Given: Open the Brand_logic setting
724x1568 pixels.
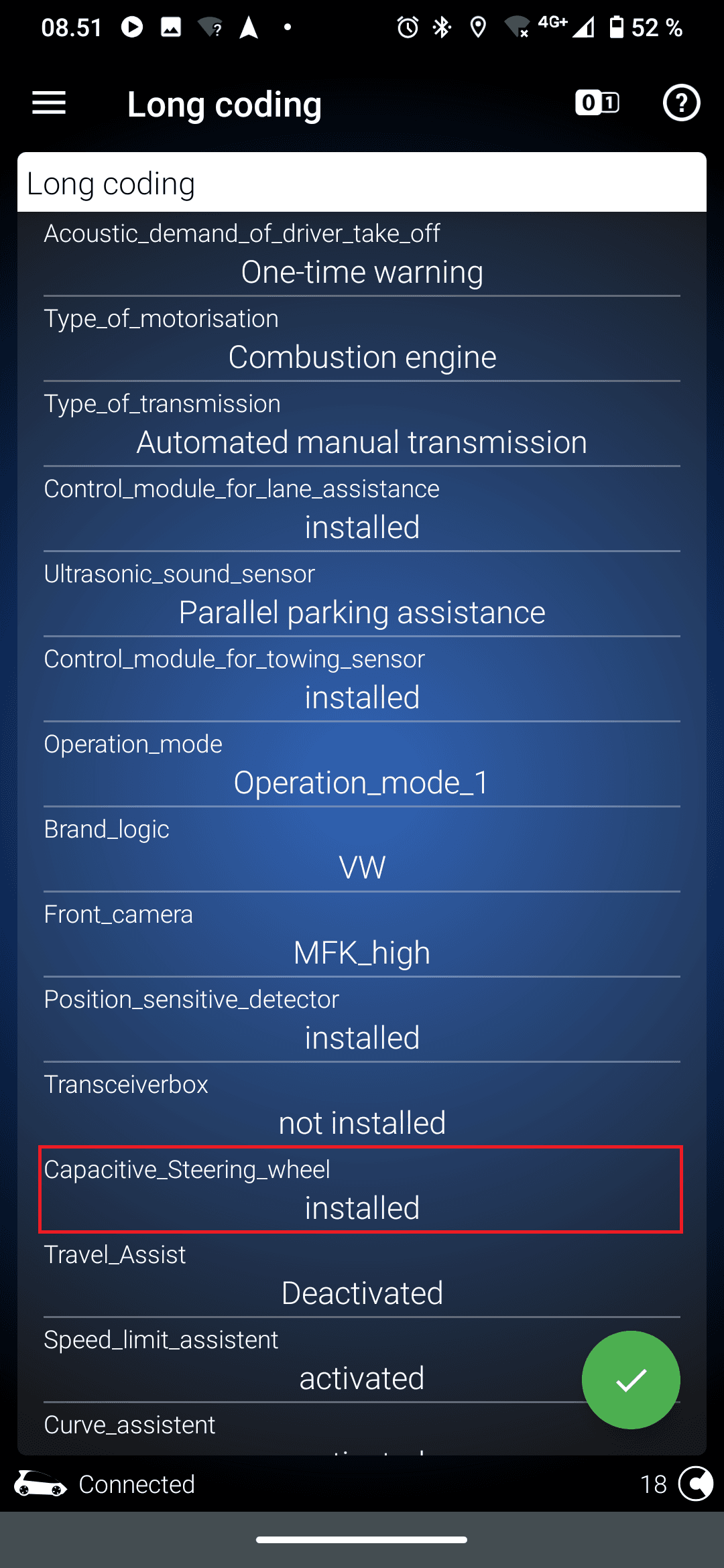Looking at the screenshot, I should pyautogui.click(x=362, y=850).
